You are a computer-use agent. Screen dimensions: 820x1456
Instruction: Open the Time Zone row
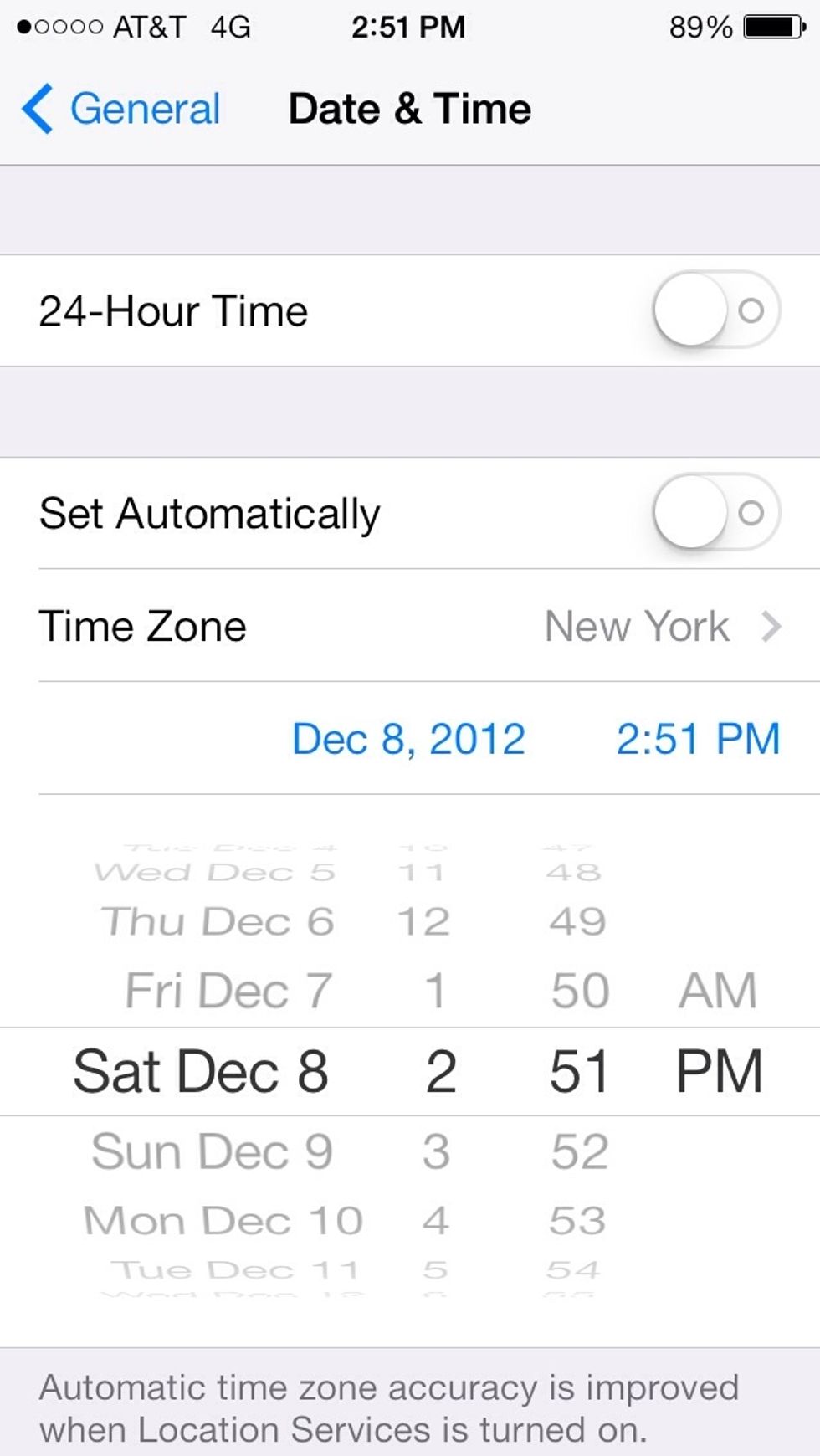[410, 626]
